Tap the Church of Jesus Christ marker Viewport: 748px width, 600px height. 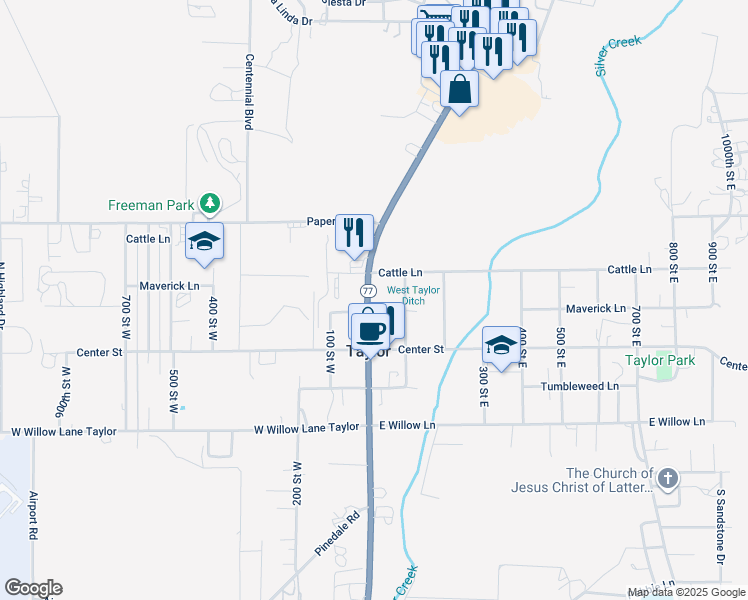click(x=669, y=479)
